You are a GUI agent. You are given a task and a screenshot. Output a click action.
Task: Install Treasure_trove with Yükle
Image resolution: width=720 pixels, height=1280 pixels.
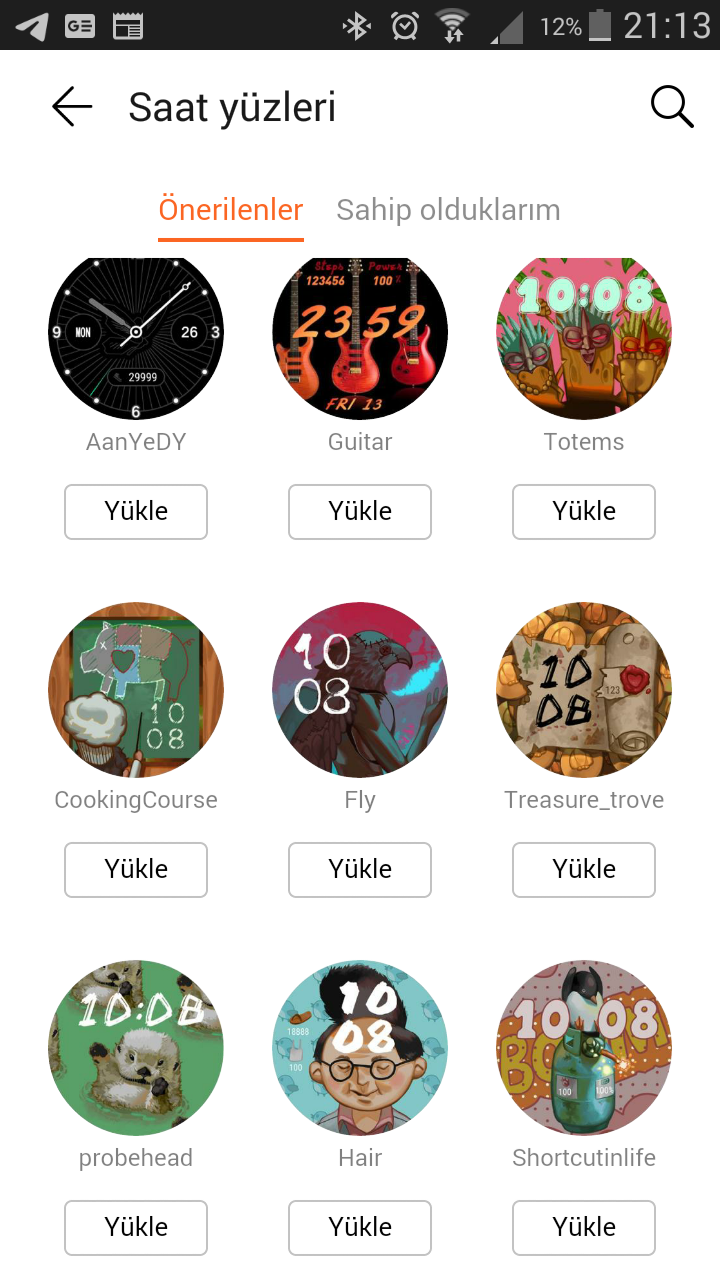(x=584, y=870)
